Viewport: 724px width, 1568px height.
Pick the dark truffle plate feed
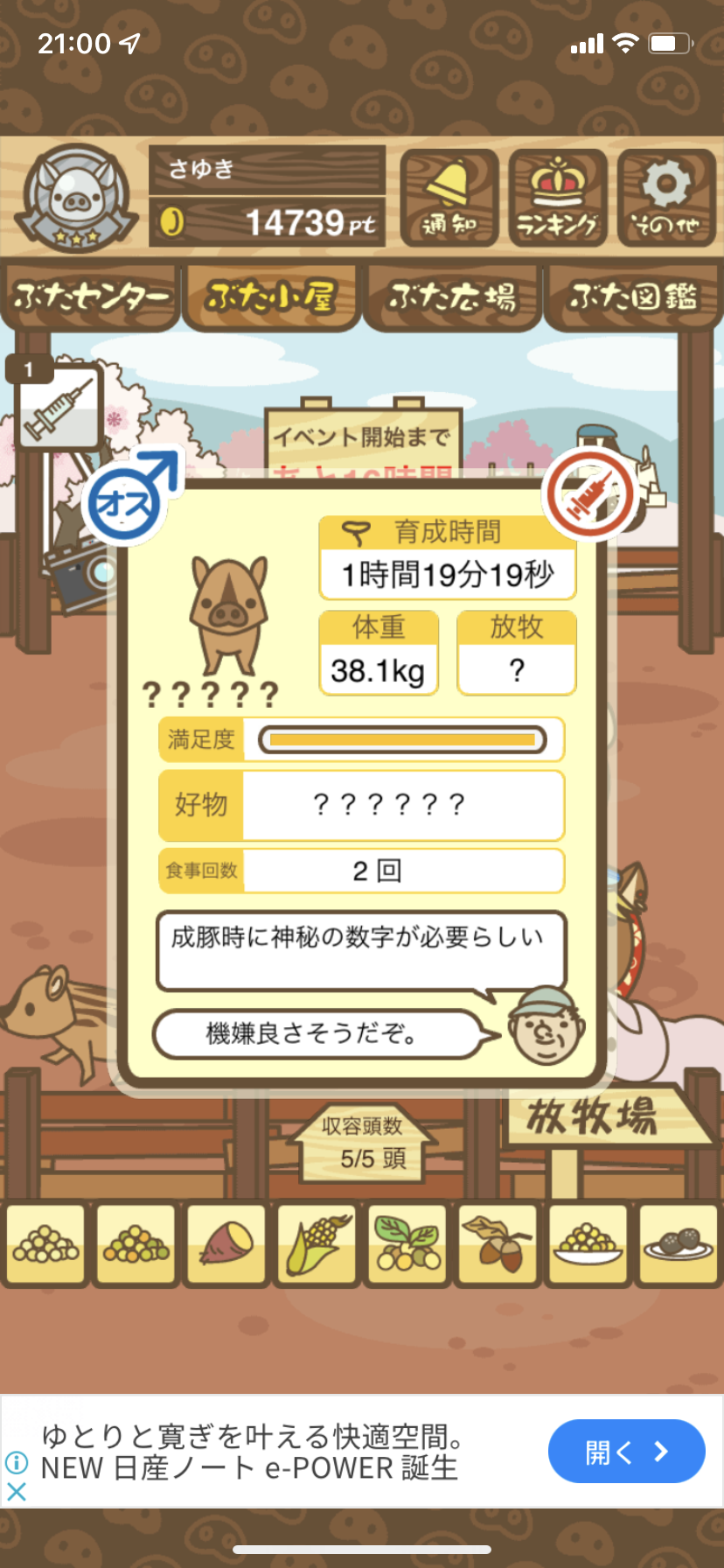pos(679,1244)
